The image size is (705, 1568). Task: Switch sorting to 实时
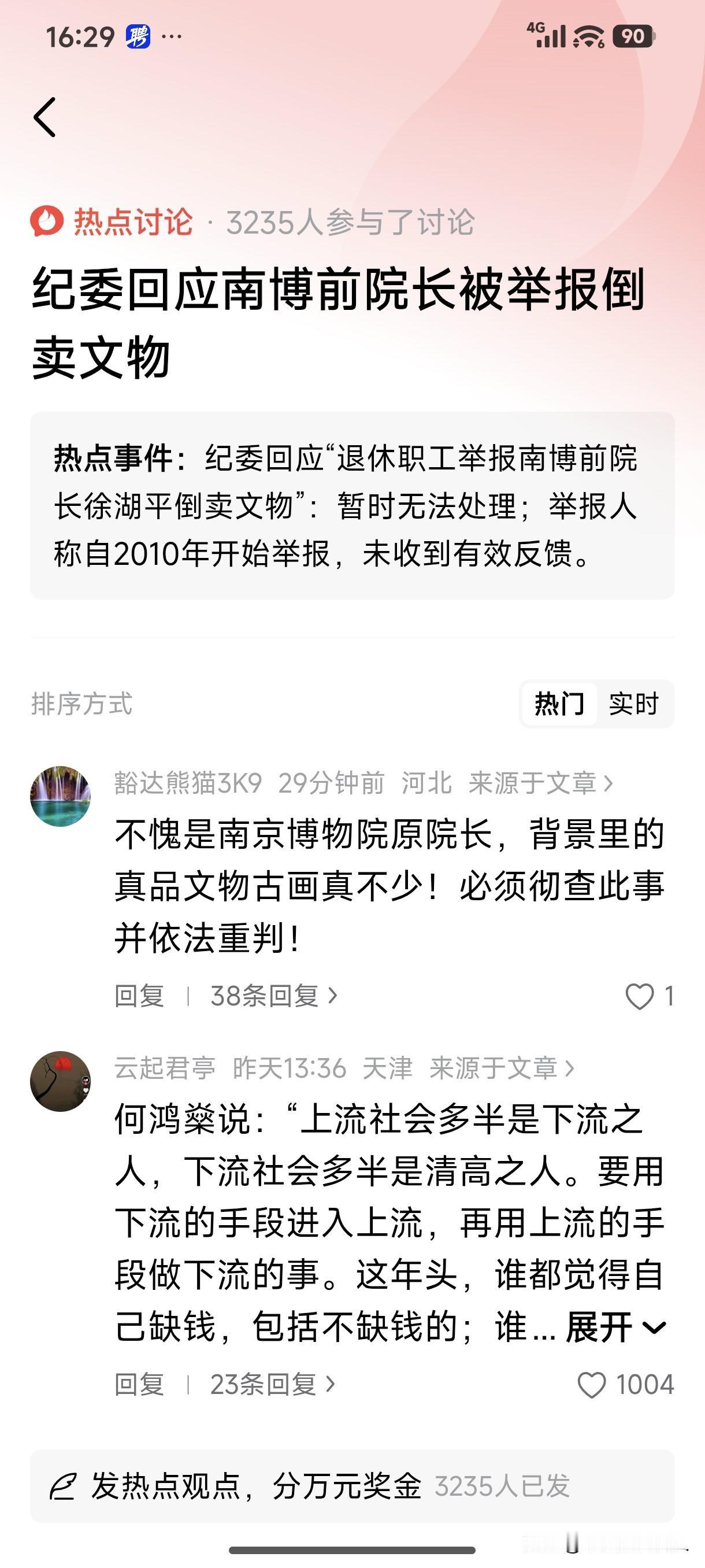coord(633,704)
